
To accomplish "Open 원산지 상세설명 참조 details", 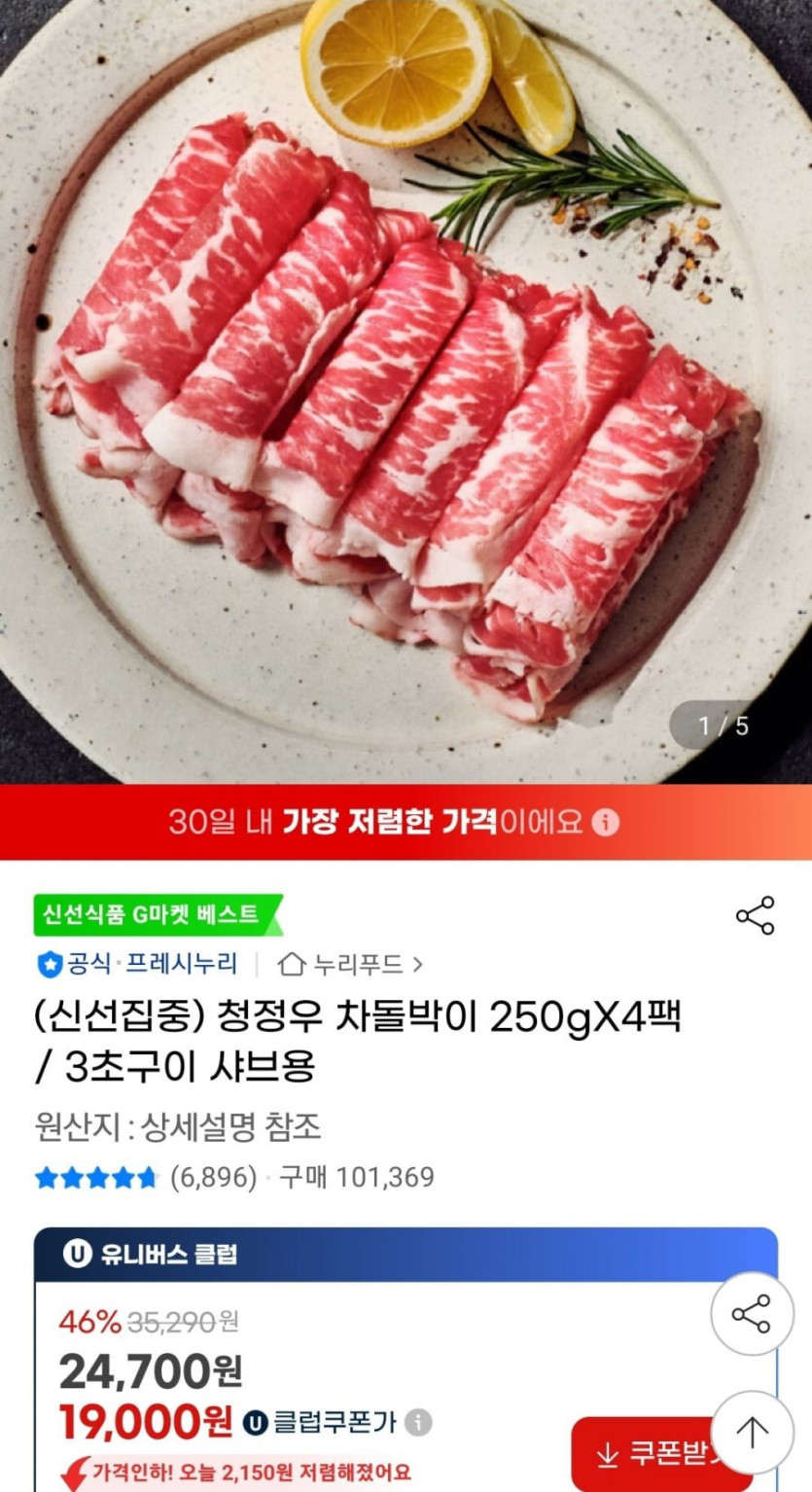I will [180, 1128].
